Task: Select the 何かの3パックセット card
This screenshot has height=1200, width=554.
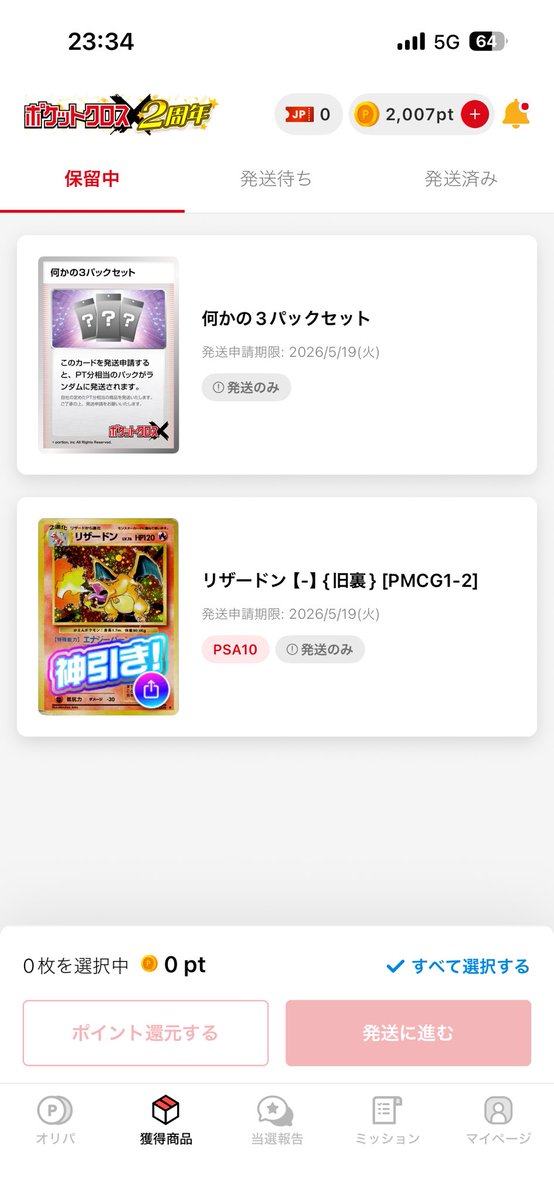Action: 277,355
